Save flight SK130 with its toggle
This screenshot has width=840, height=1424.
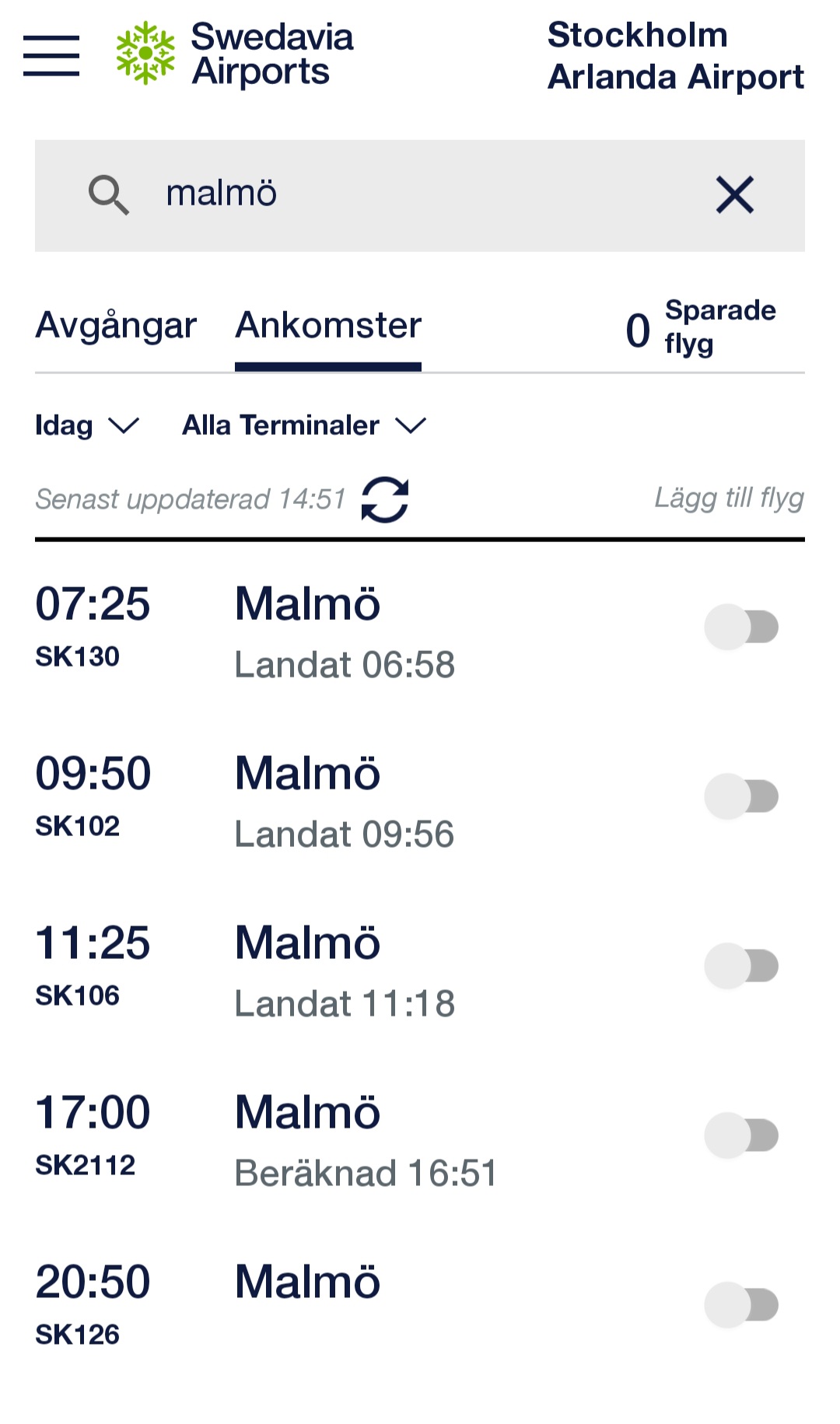[x=741, y=627]
